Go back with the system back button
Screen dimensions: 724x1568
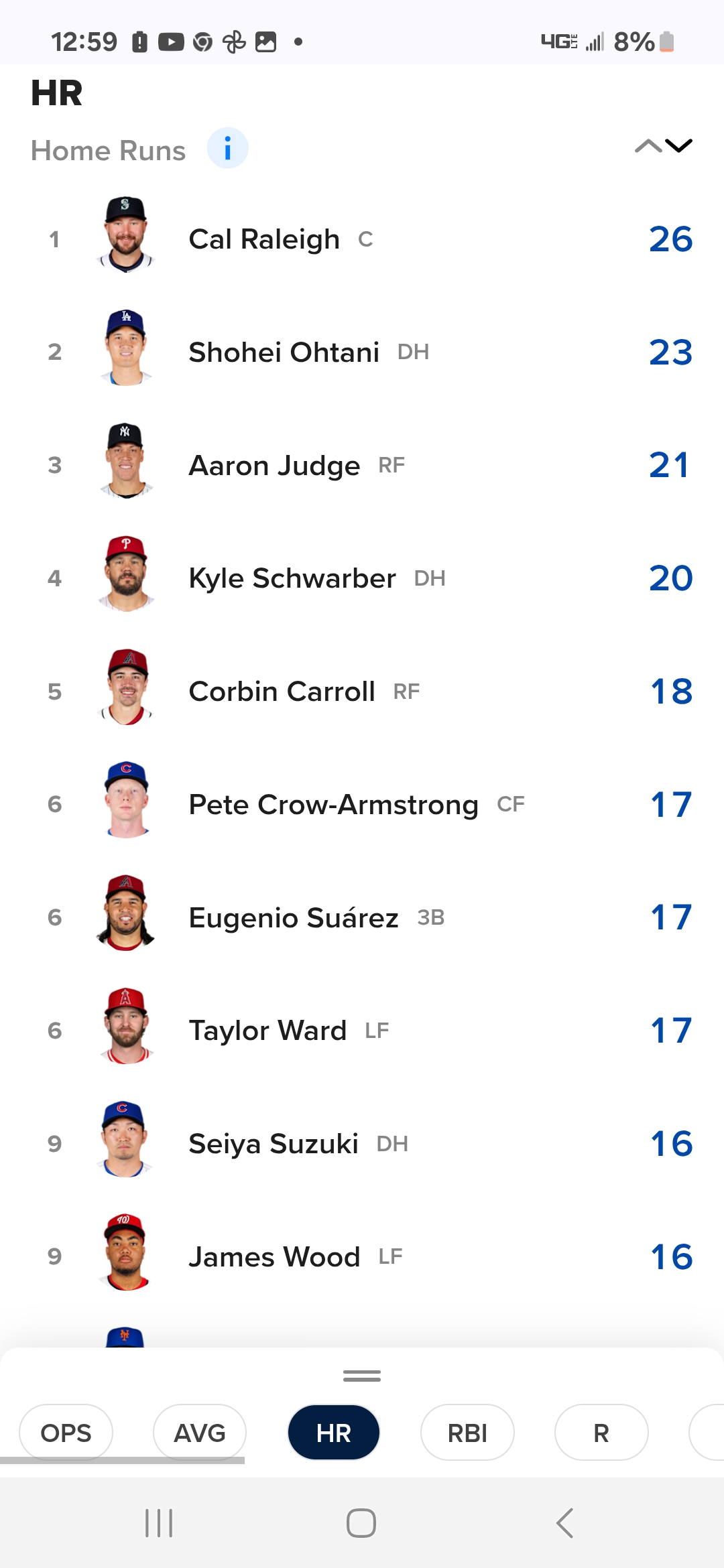click(564, 1523)
